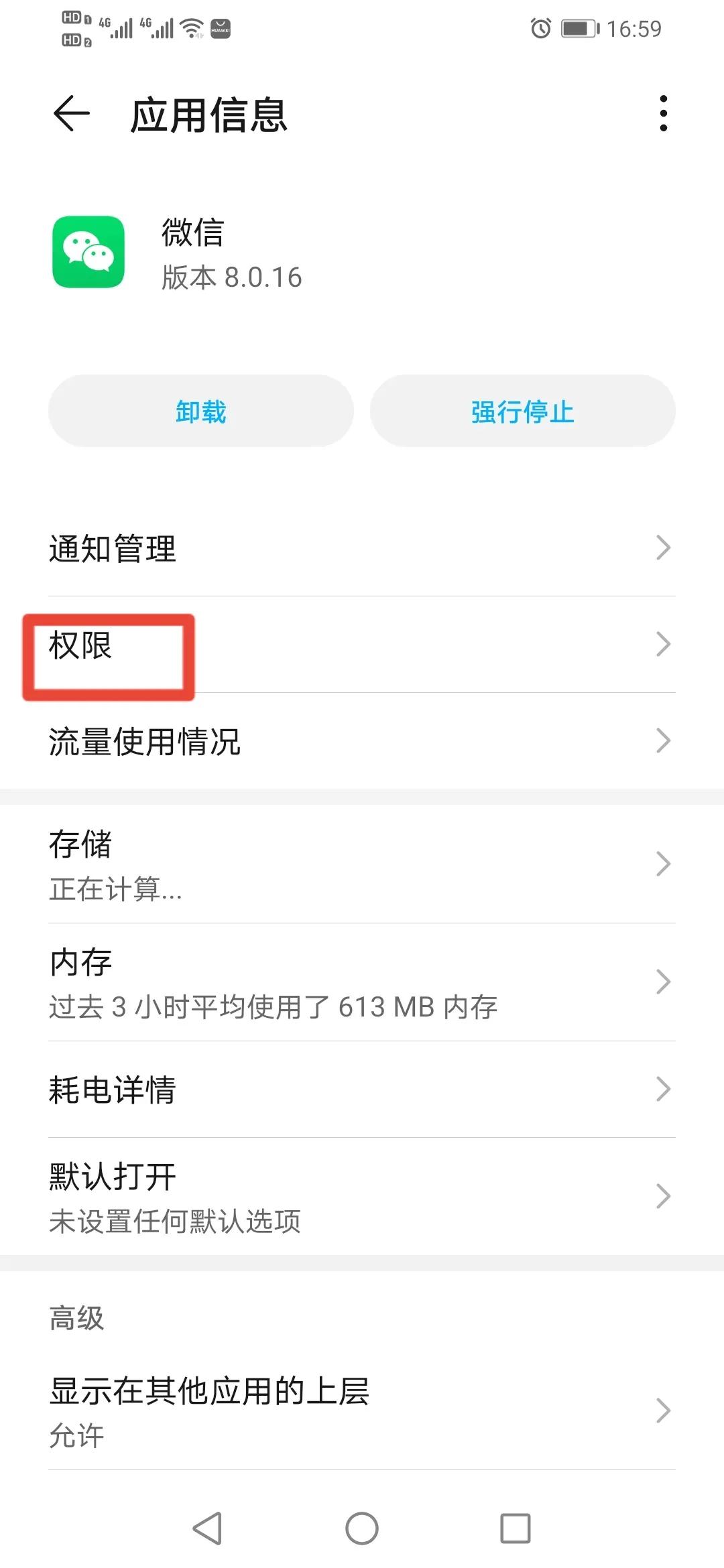The width and height of the screenshot is (724, 1568).
Task: Tap the 强行停止 button
Action: pos(522,411)
